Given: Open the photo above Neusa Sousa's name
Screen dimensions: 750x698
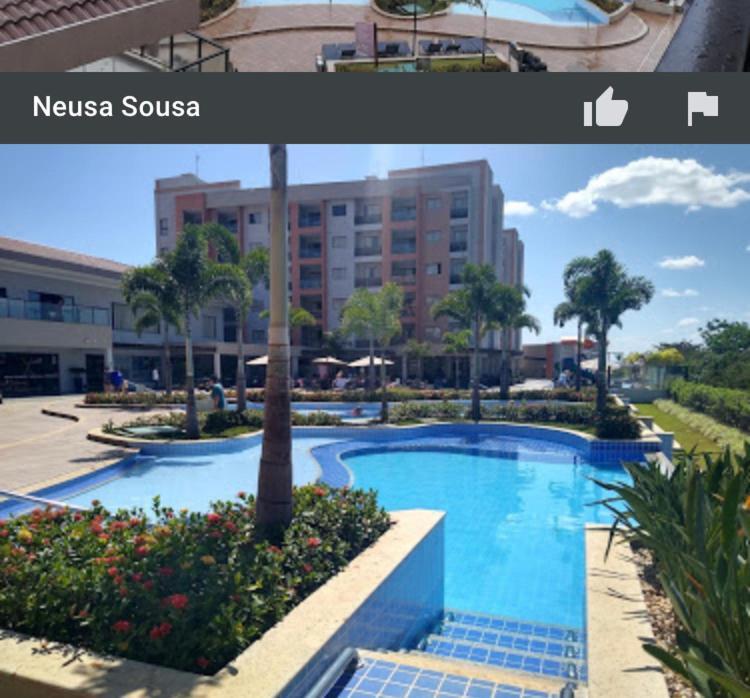Looking at the screenshot, I should [x=375, y=35].
